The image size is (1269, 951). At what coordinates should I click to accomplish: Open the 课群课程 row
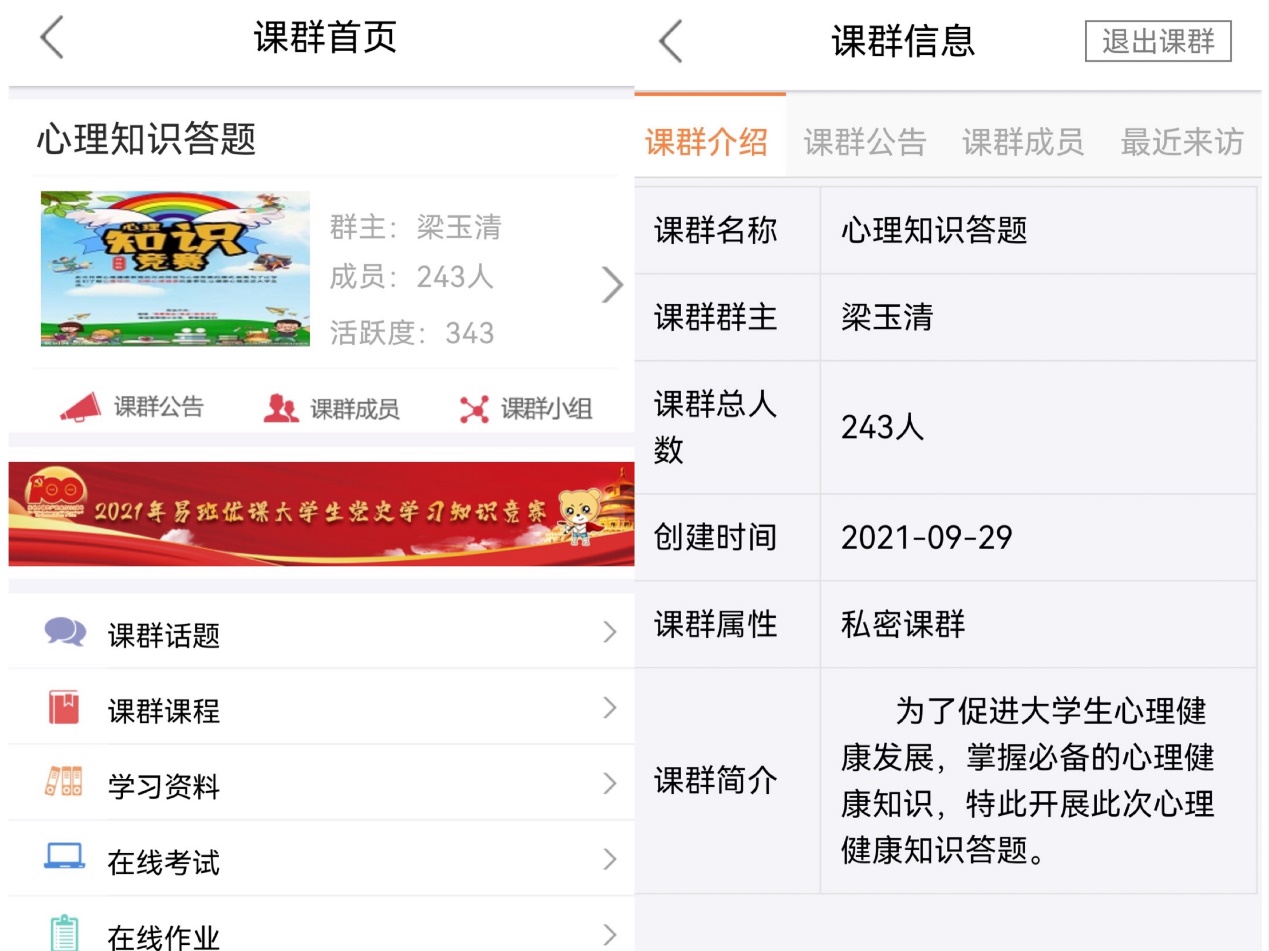click(321, 709)
